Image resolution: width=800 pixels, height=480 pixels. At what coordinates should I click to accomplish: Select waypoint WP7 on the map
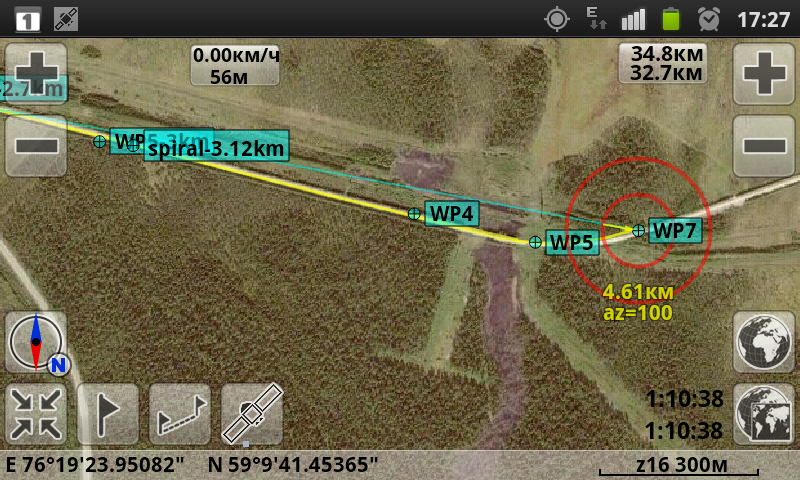point(675,230)
